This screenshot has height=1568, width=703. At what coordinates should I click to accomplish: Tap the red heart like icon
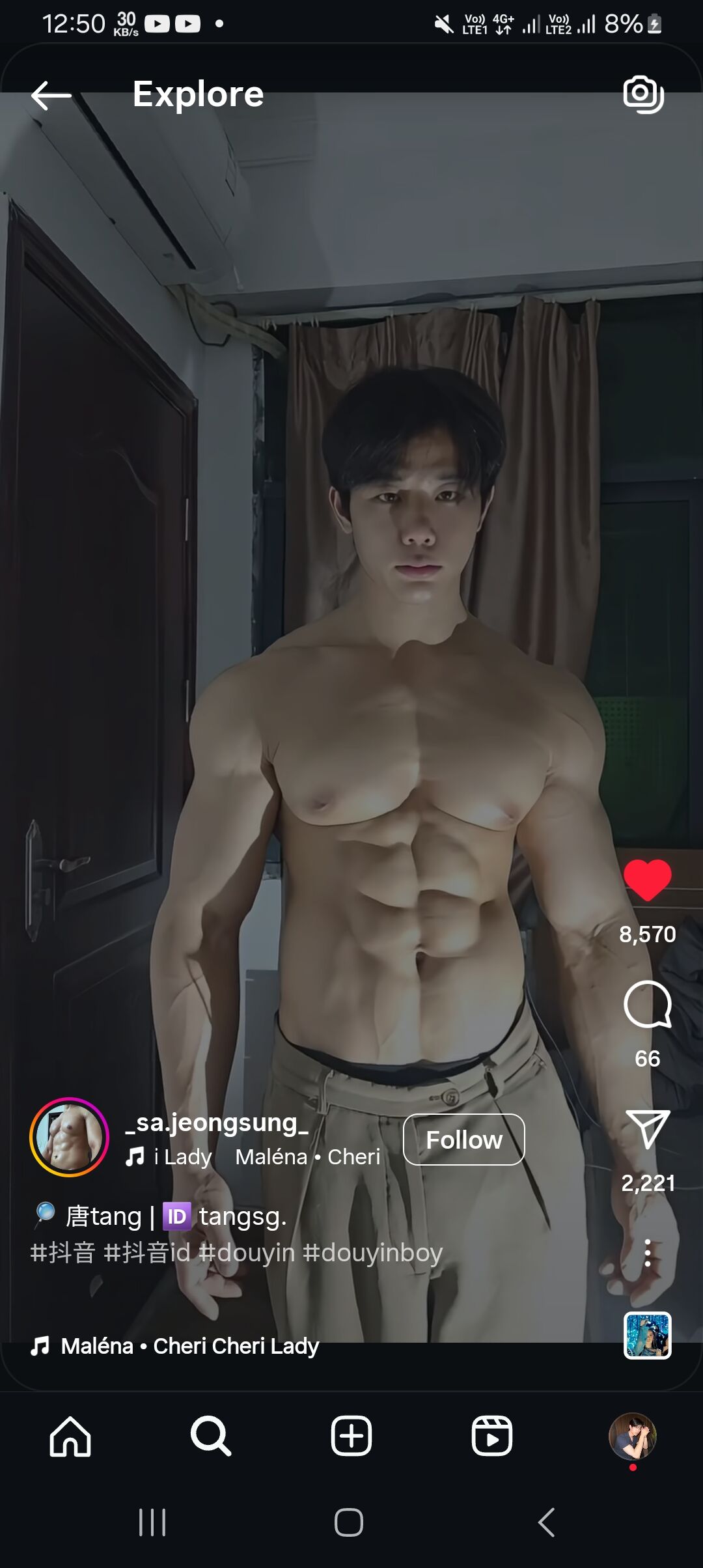coord(647,880)
